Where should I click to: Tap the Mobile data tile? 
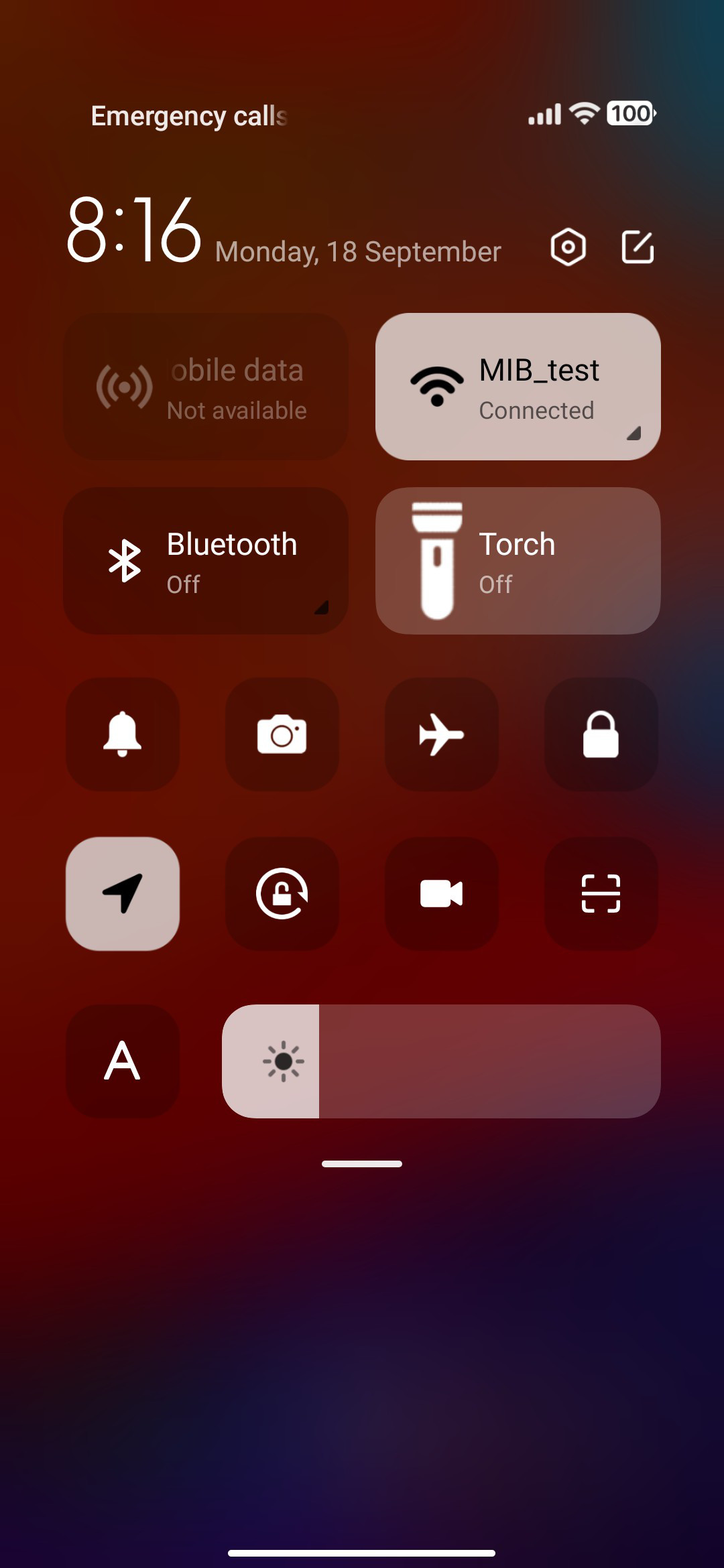coord(206,387)
